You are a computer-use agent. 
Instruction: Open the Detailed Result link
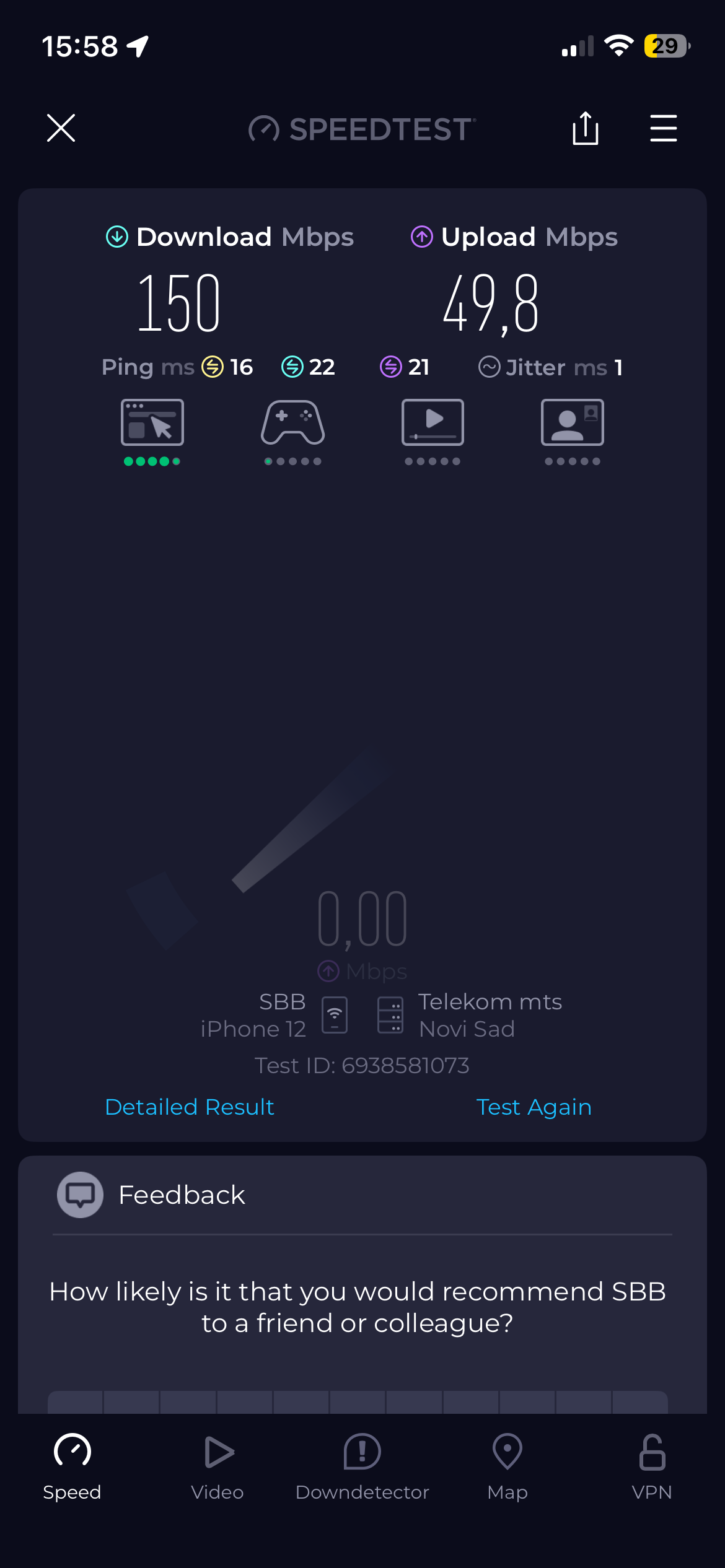190,1107
